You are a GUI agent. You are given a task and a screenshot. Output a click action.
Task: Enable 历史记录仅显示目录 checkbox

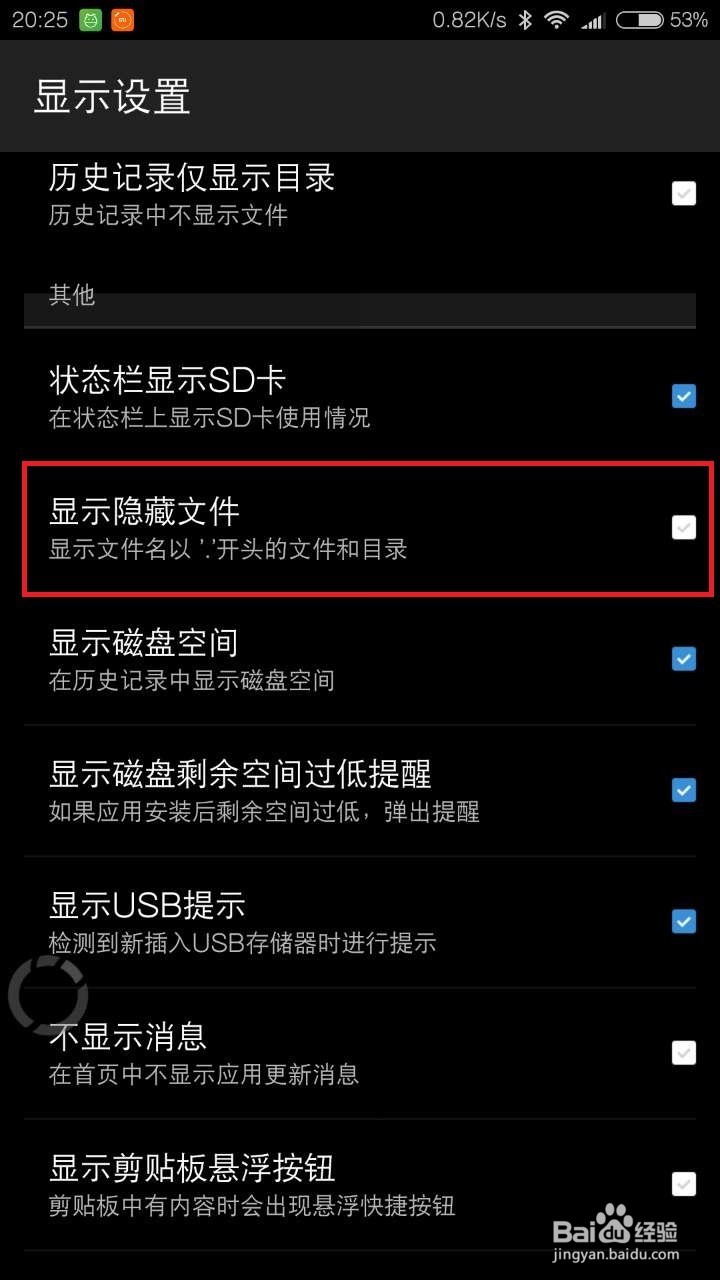pos(683,193)
